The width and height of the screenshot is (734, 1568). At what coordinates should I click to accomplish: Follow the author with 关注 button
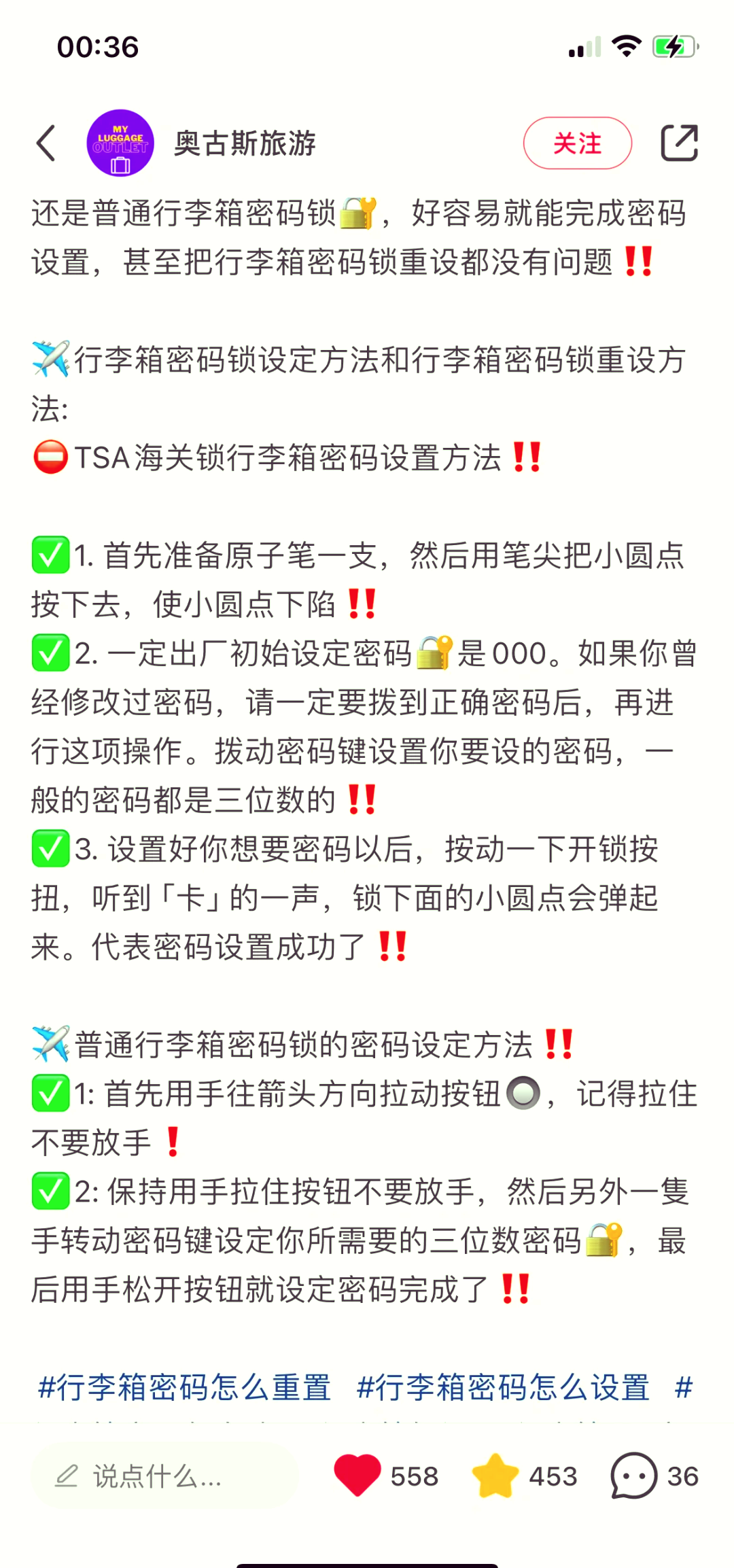tap(577, 143)
